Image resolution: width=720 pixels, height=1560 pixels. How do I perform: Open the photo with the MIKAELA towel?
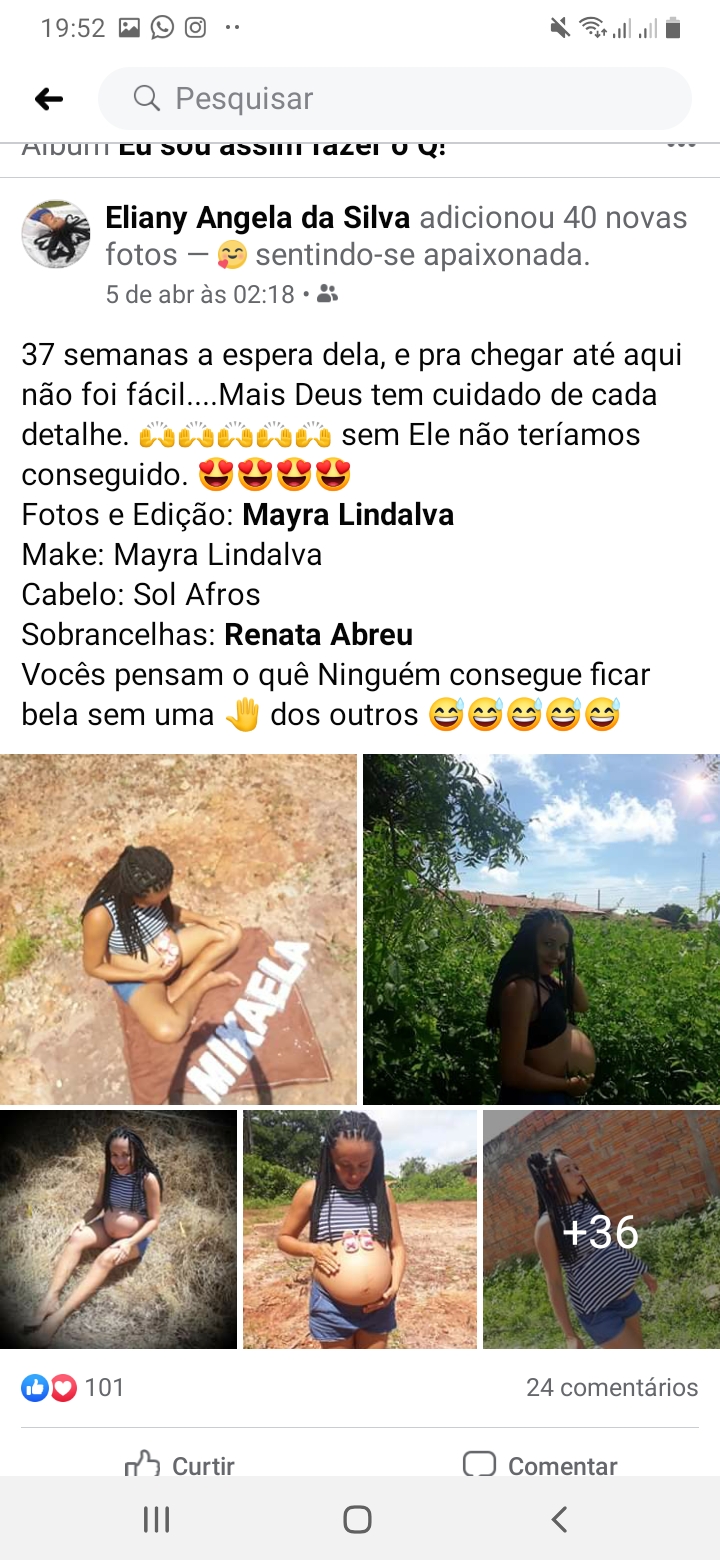pos(178,929)
